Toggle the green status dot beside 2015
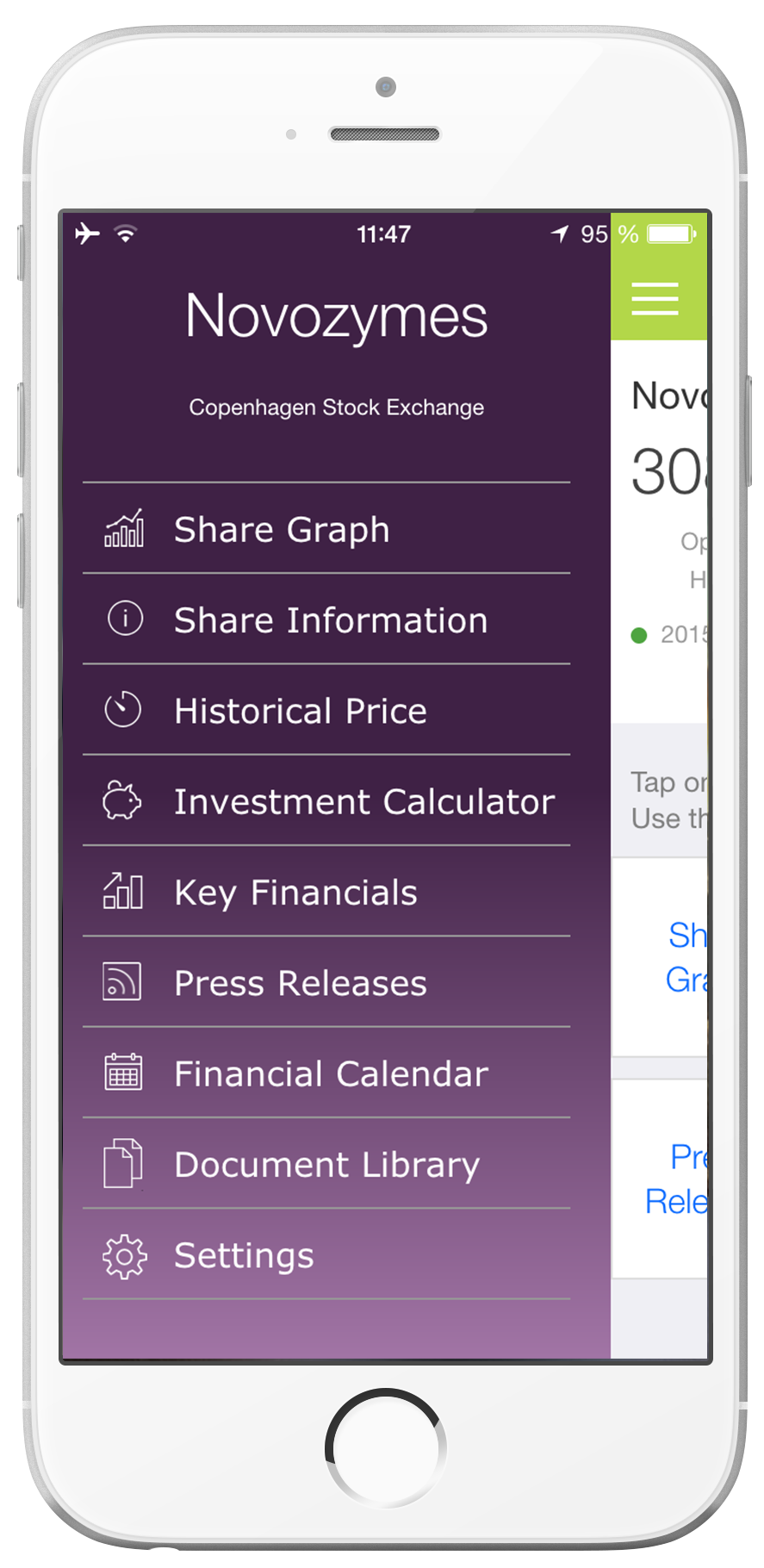764x1568 pixels. (x=638, y=635)
